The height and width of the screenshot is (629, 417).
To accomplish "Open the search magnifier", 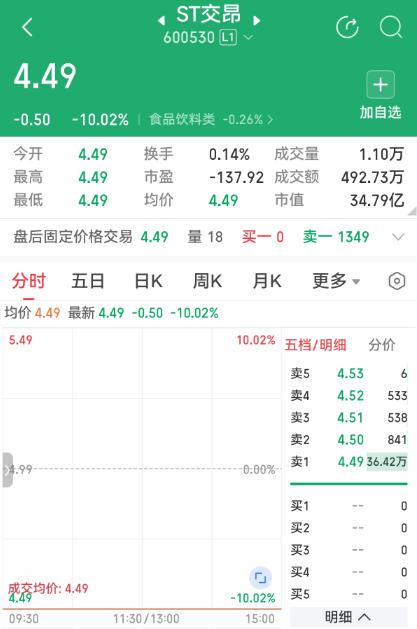I will point(391,28).
